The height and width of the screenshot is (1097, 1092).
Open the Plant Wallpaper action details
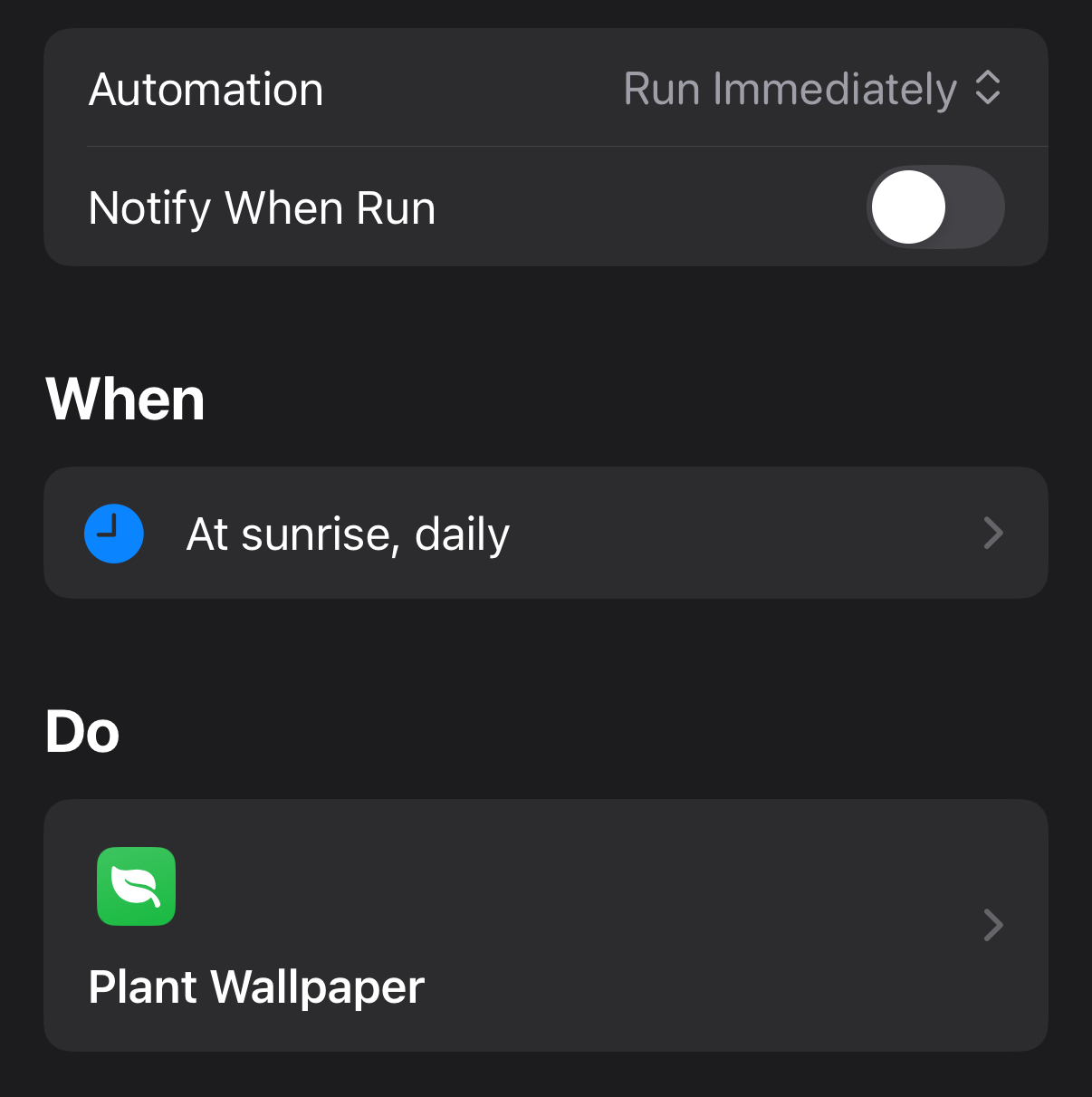pos(543,925)
